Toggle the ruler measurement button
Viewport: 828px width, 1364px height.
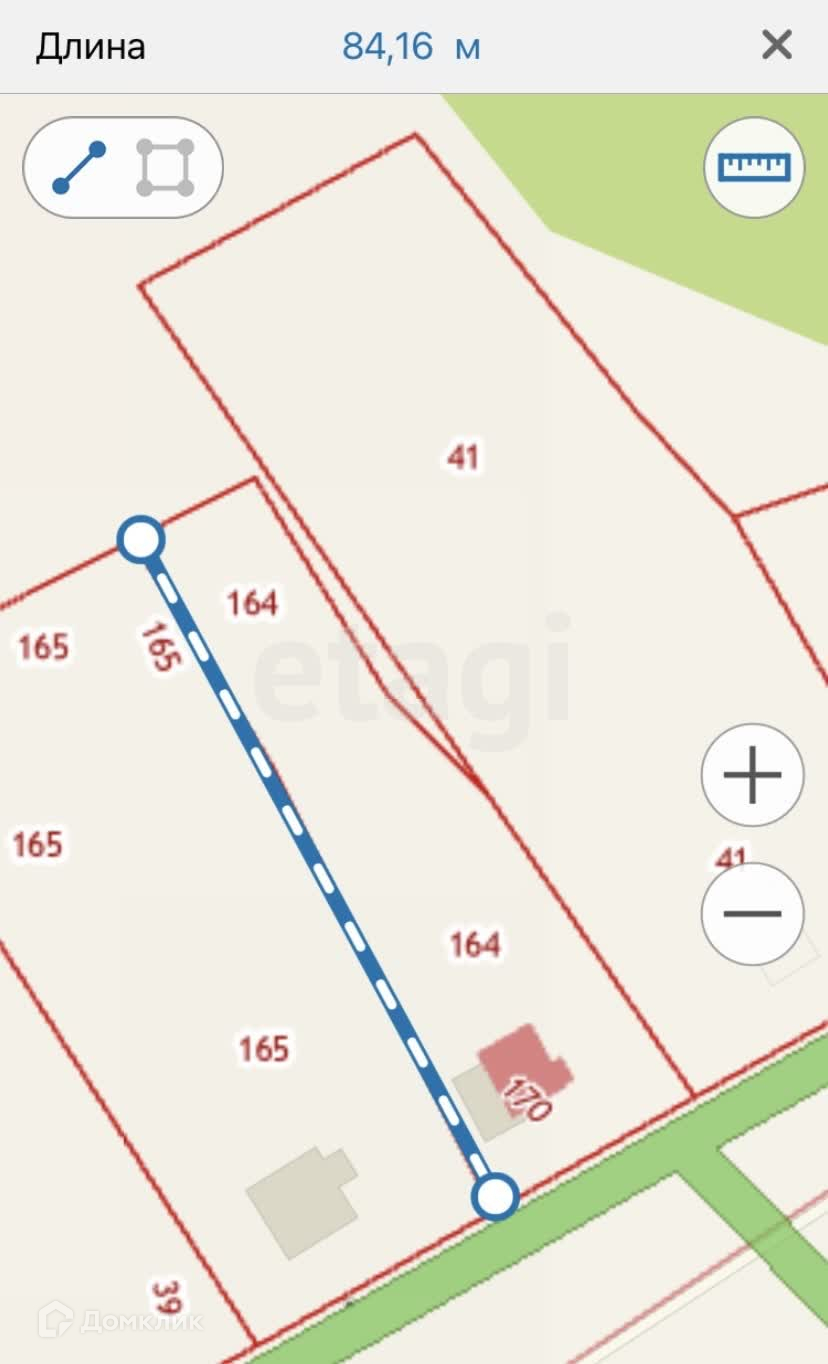tap(754, 167)
